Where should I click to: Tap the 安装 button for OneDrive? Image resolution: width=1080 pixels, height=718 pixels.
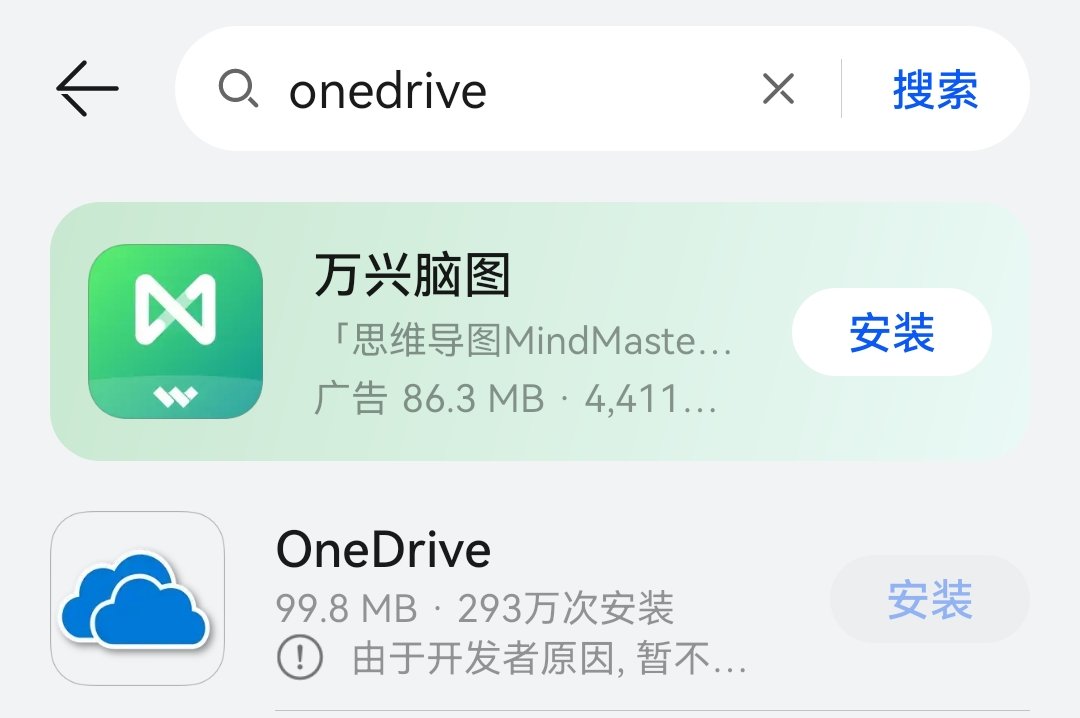coord(929,600)
